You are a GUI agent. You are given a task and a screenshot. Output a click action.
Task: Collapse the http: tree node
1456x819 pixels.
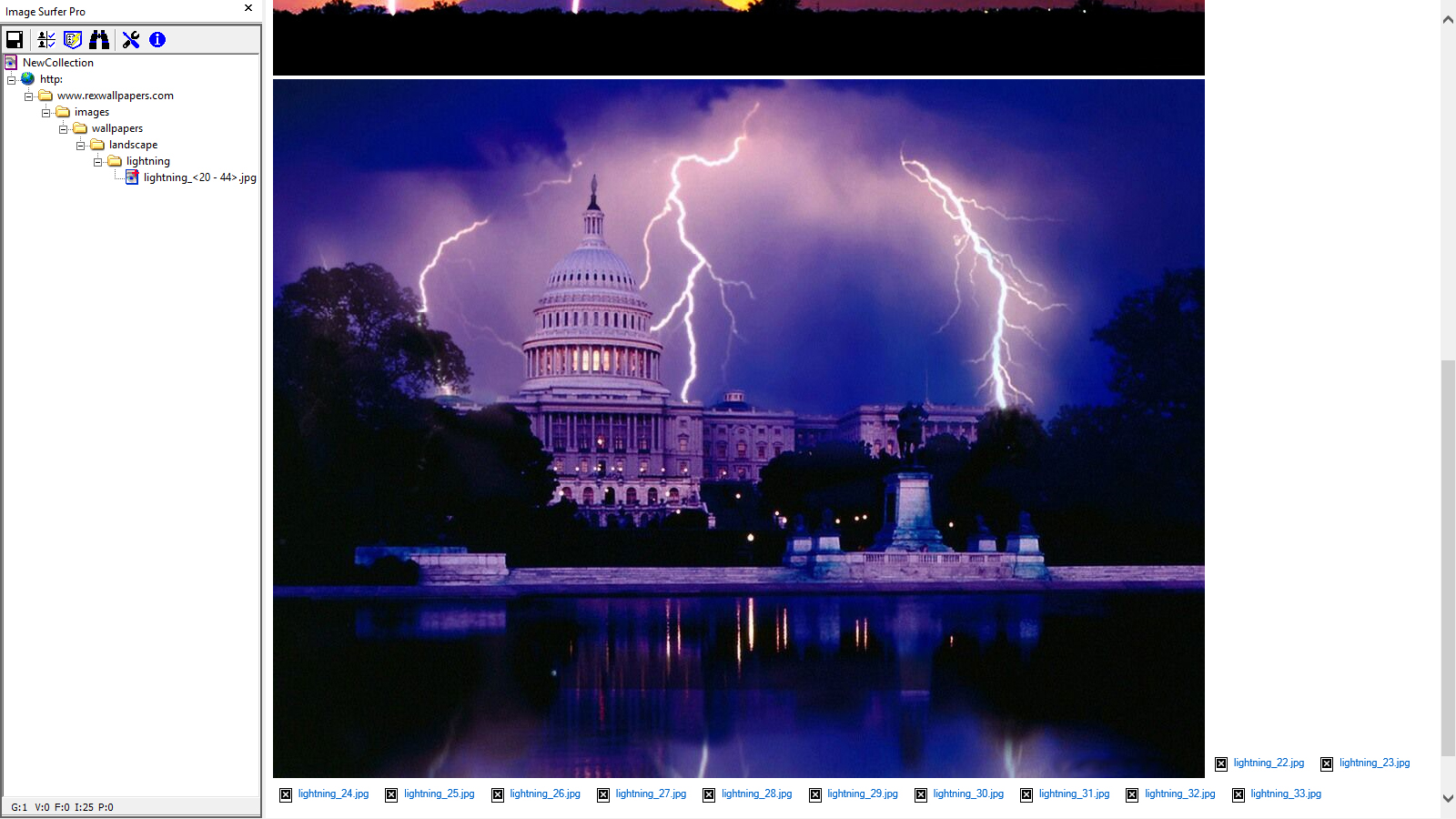[x=12, y=80]
